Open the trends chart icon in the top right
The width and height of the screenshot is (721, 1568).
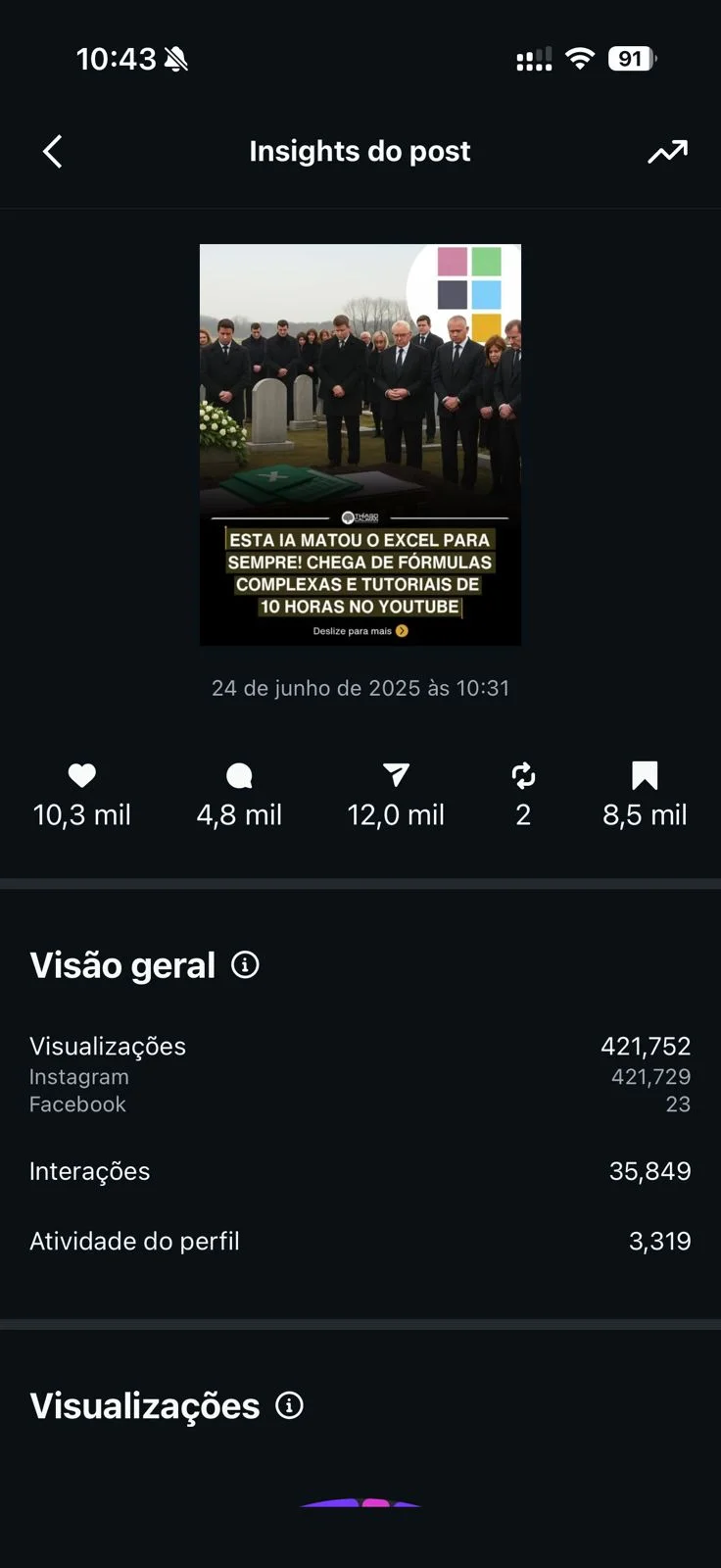[667, 152]
